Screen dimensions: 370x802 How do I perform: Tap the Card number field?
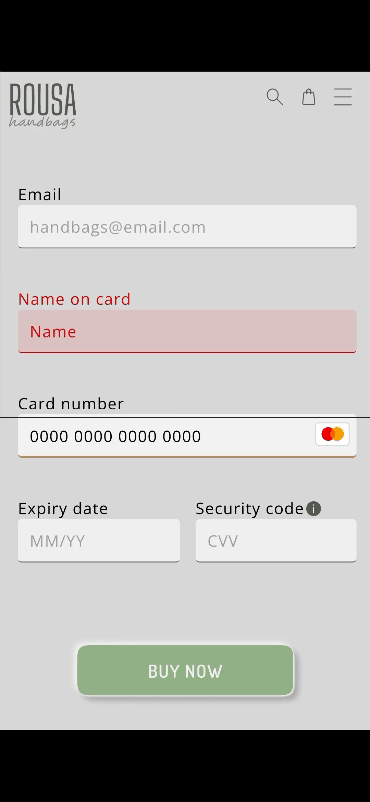(x=187, y=436)
